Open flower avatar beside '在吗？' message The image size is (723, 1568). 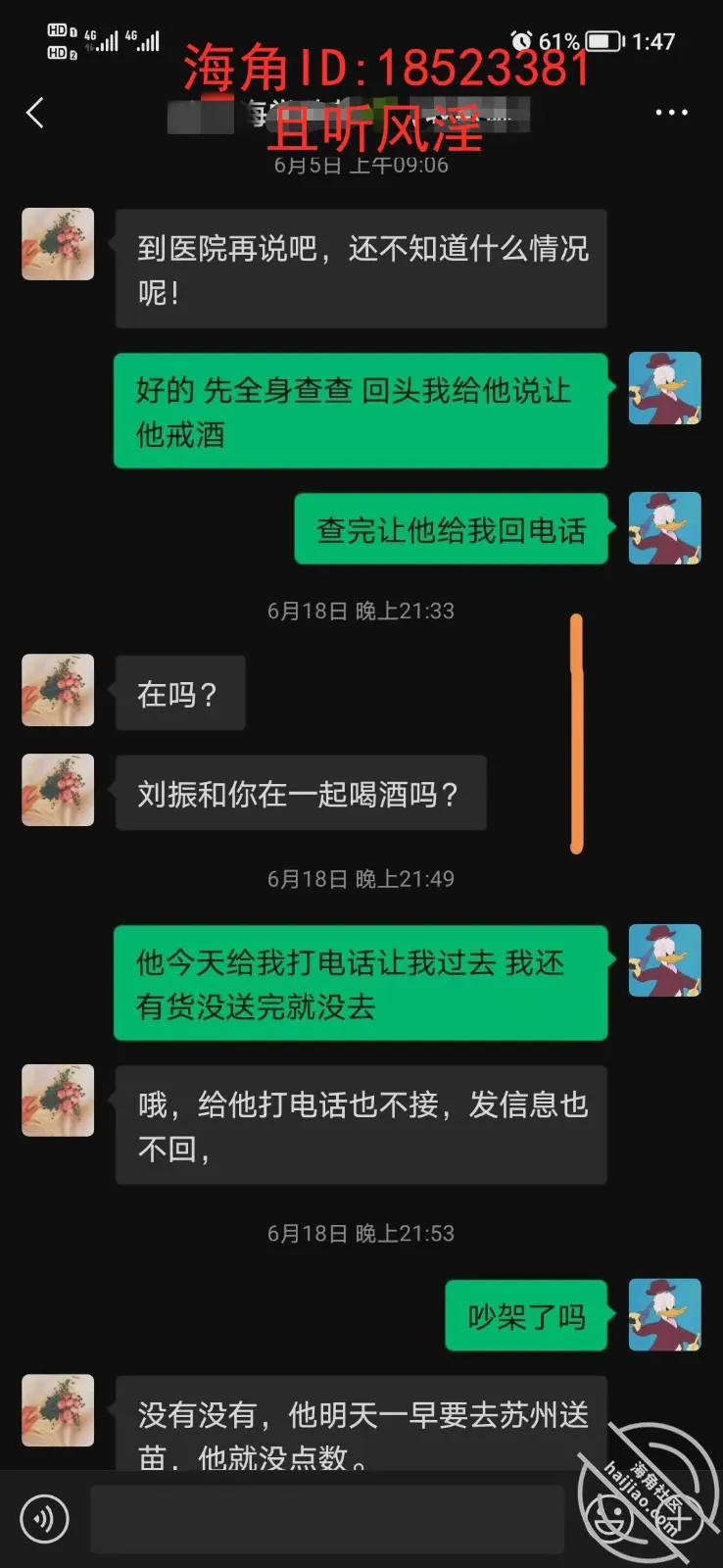pyautogui.click(x=58, y=690)
